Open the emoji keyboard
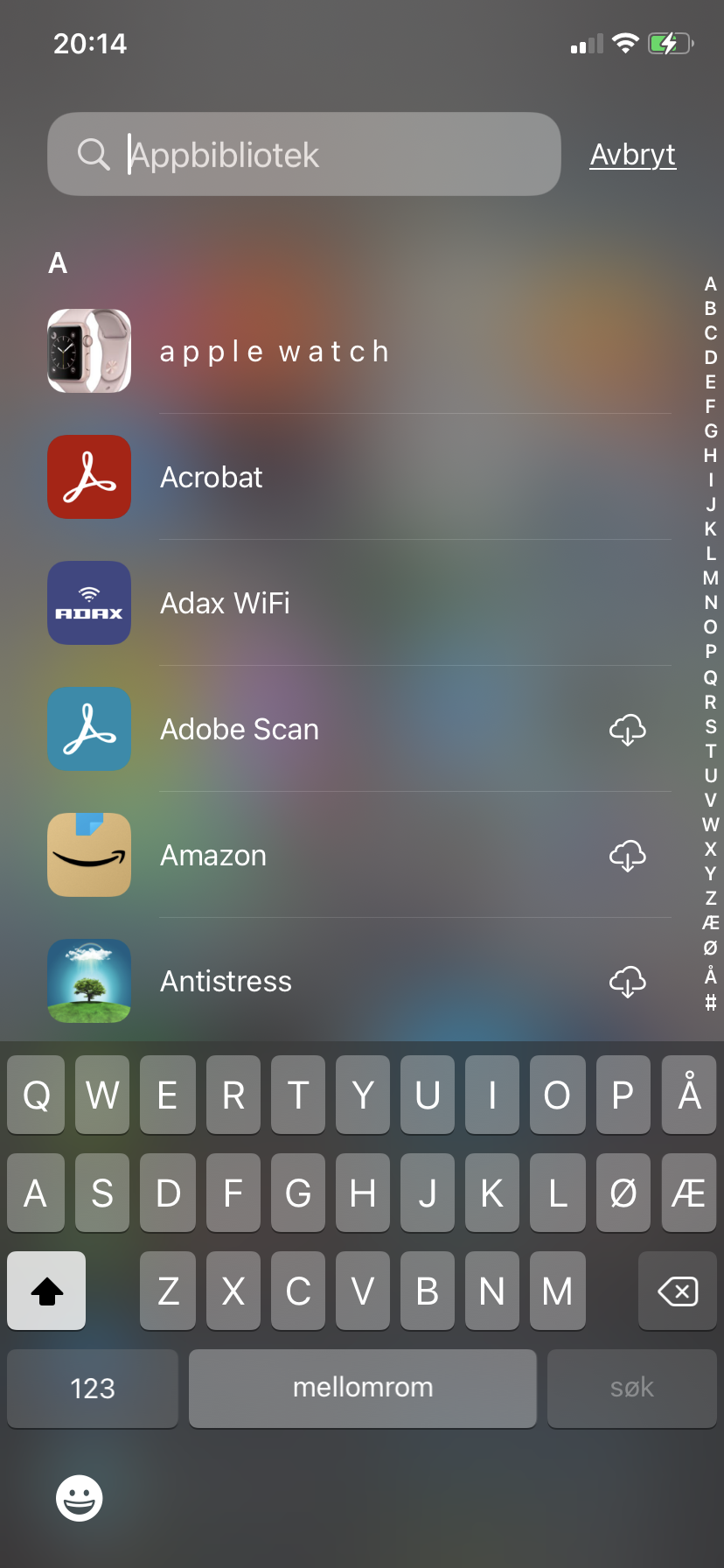Viewport: 724px width, 1568px height. 80,1498
